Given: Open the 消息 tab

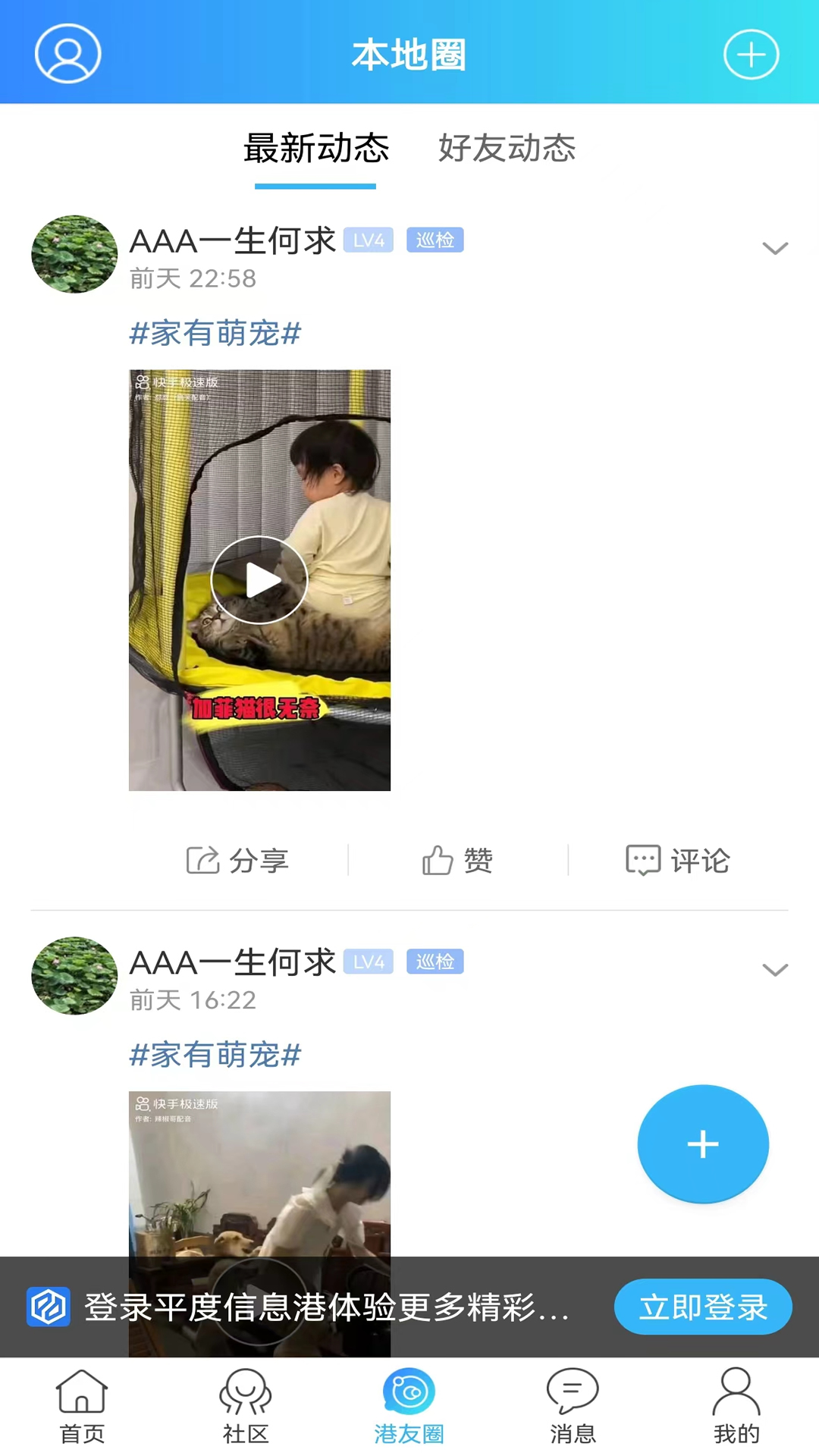Looking at the screenshot, I should [x=573, y=1406].
